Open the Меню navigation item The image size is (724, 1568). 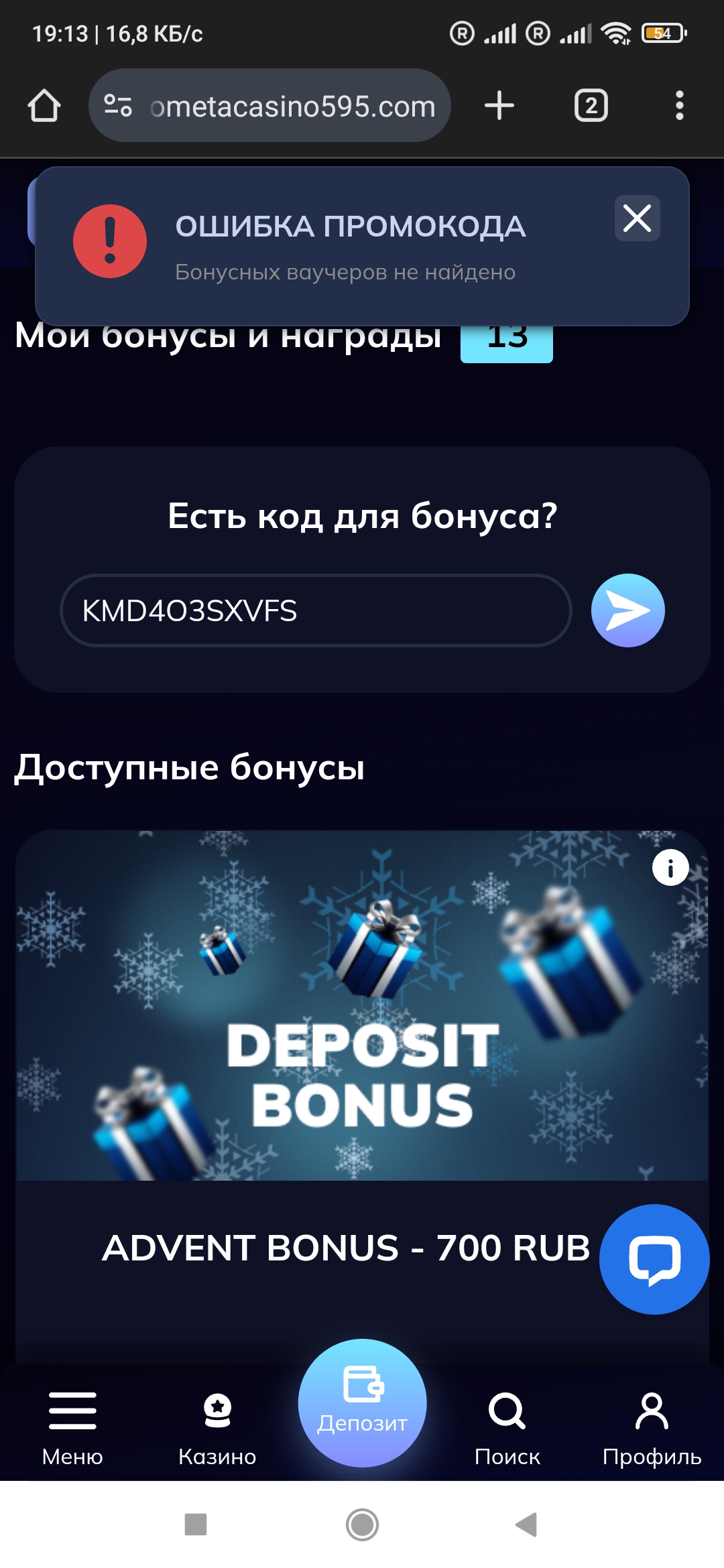point(72,1427)
